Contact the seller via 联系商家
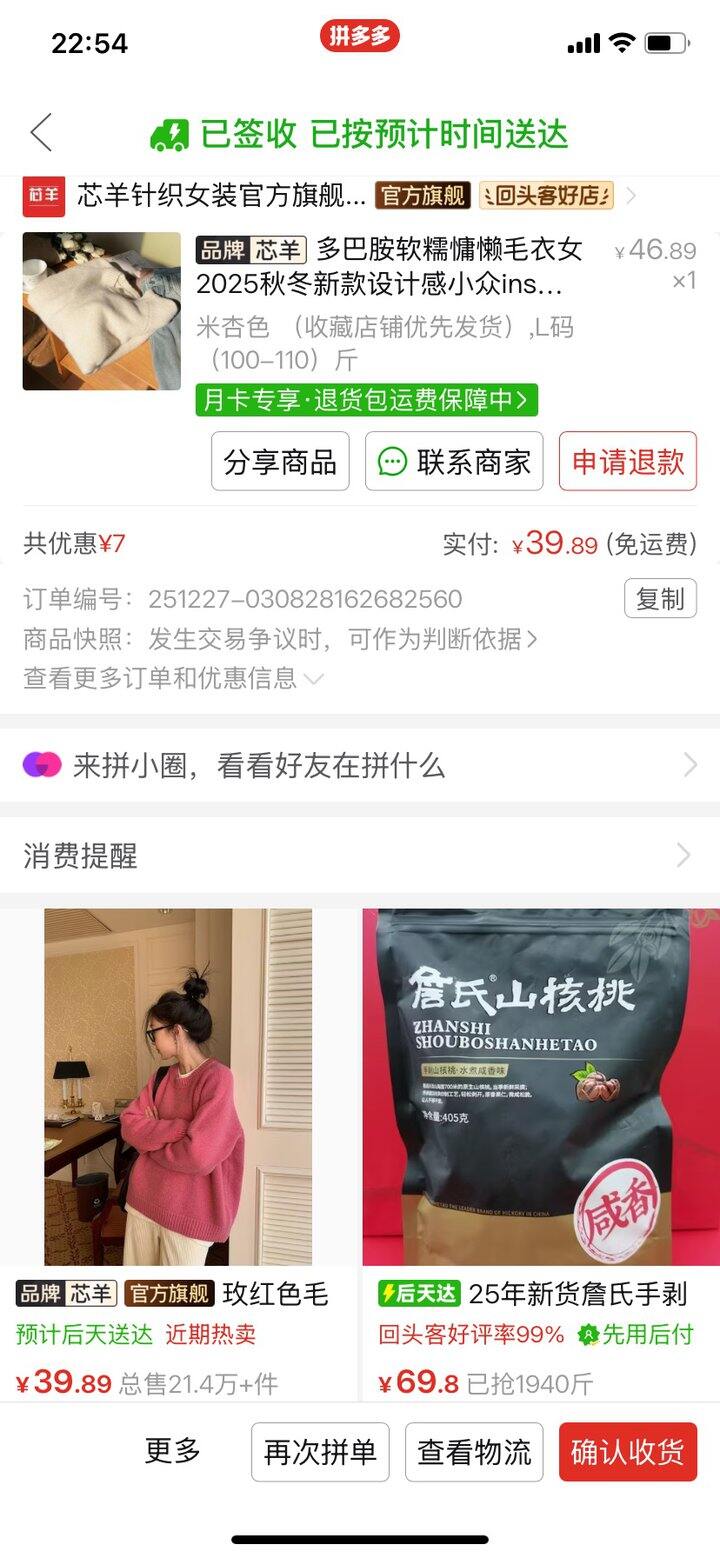This screenshot has height=1558, width=720. [x=454, y=461]
